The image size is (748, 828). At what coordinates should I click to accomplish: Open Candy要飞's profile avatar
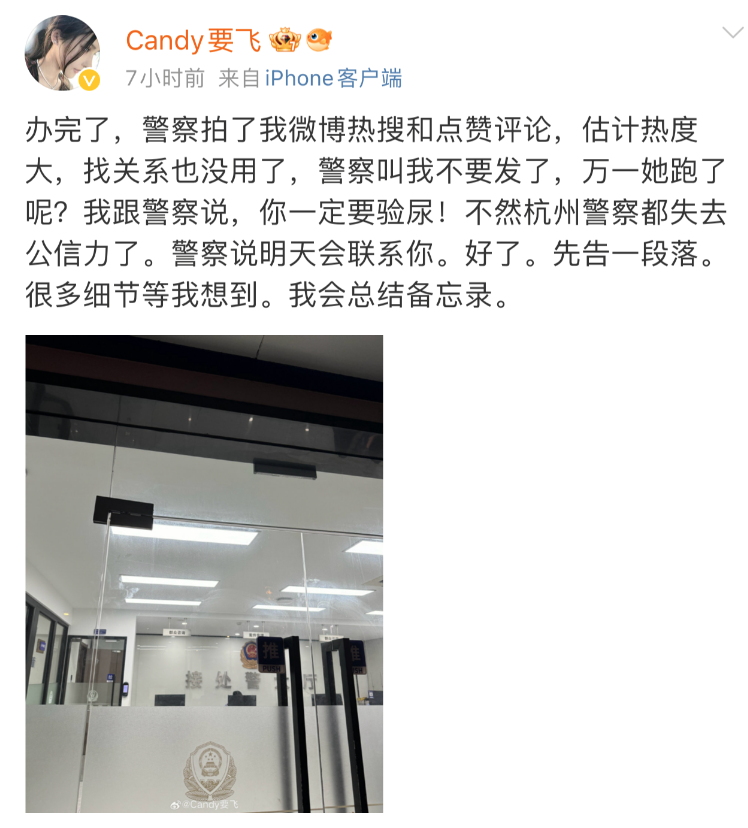coord(62,54)
